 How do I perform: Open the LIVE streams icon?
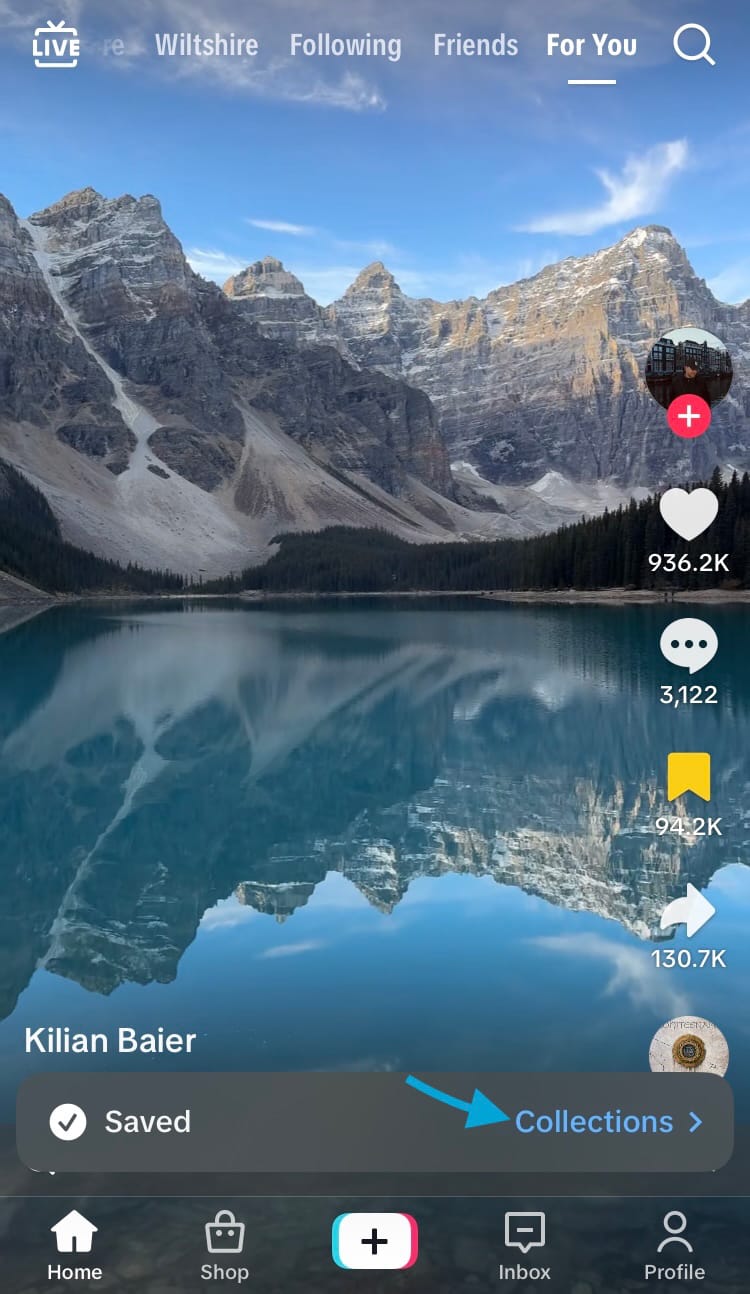pyautogui.click(x=56, y=45)
